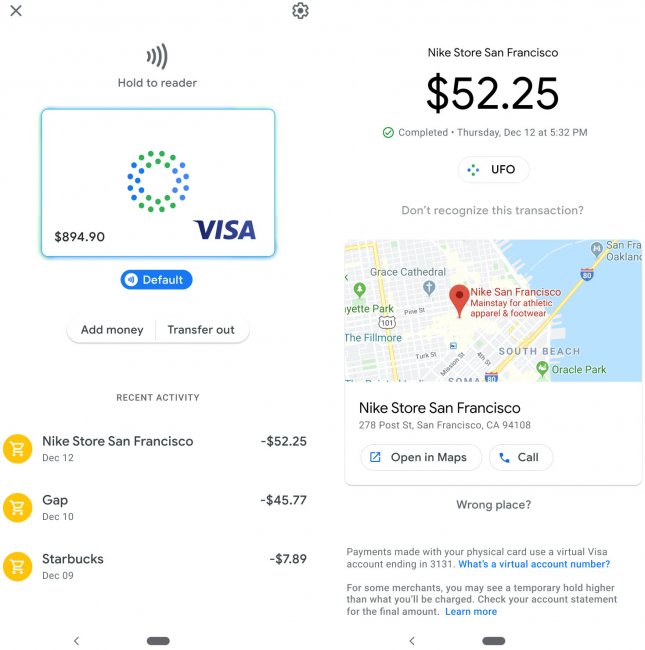This screenshot has height=650, width=645.
Task: Report Wrong place?
Action: pyautogui.click(x=493, y=505)
